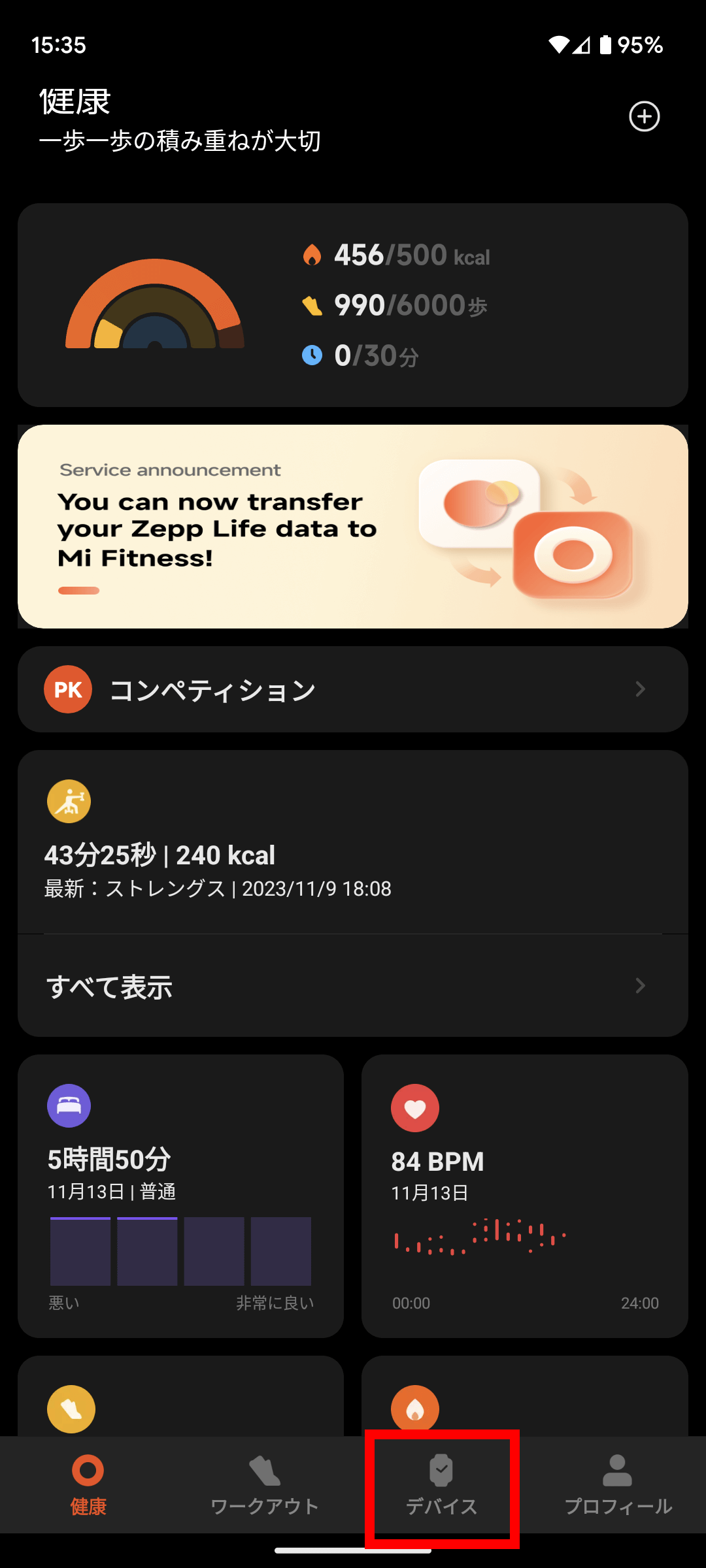The height and width of the screenshot is (1568, 706).
Task: Open the steps card with shoe icon
Action: (180, 1398)
